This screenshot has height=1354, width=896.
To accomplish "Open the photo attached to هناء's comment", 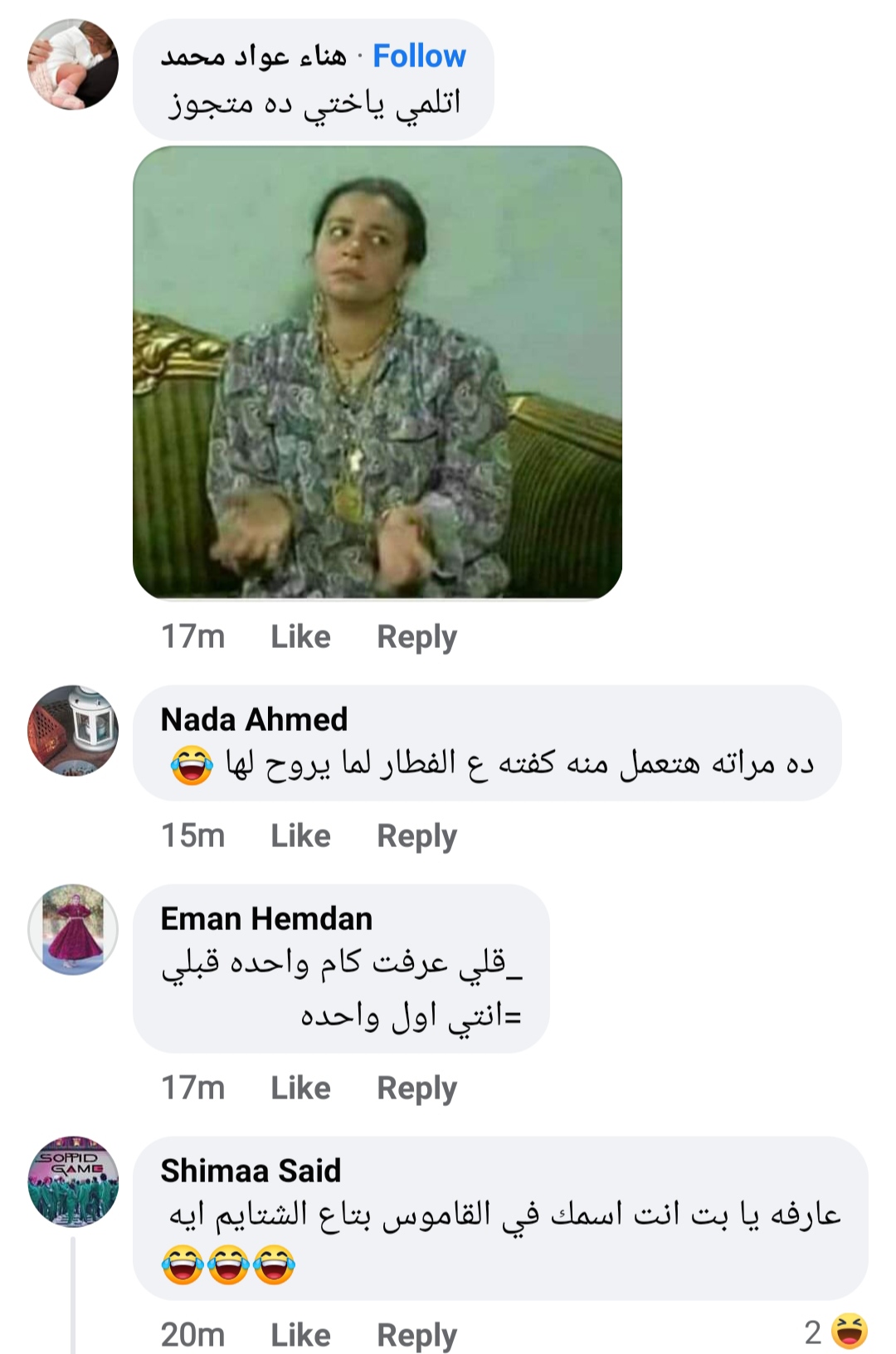I will (x=377, y=372).
